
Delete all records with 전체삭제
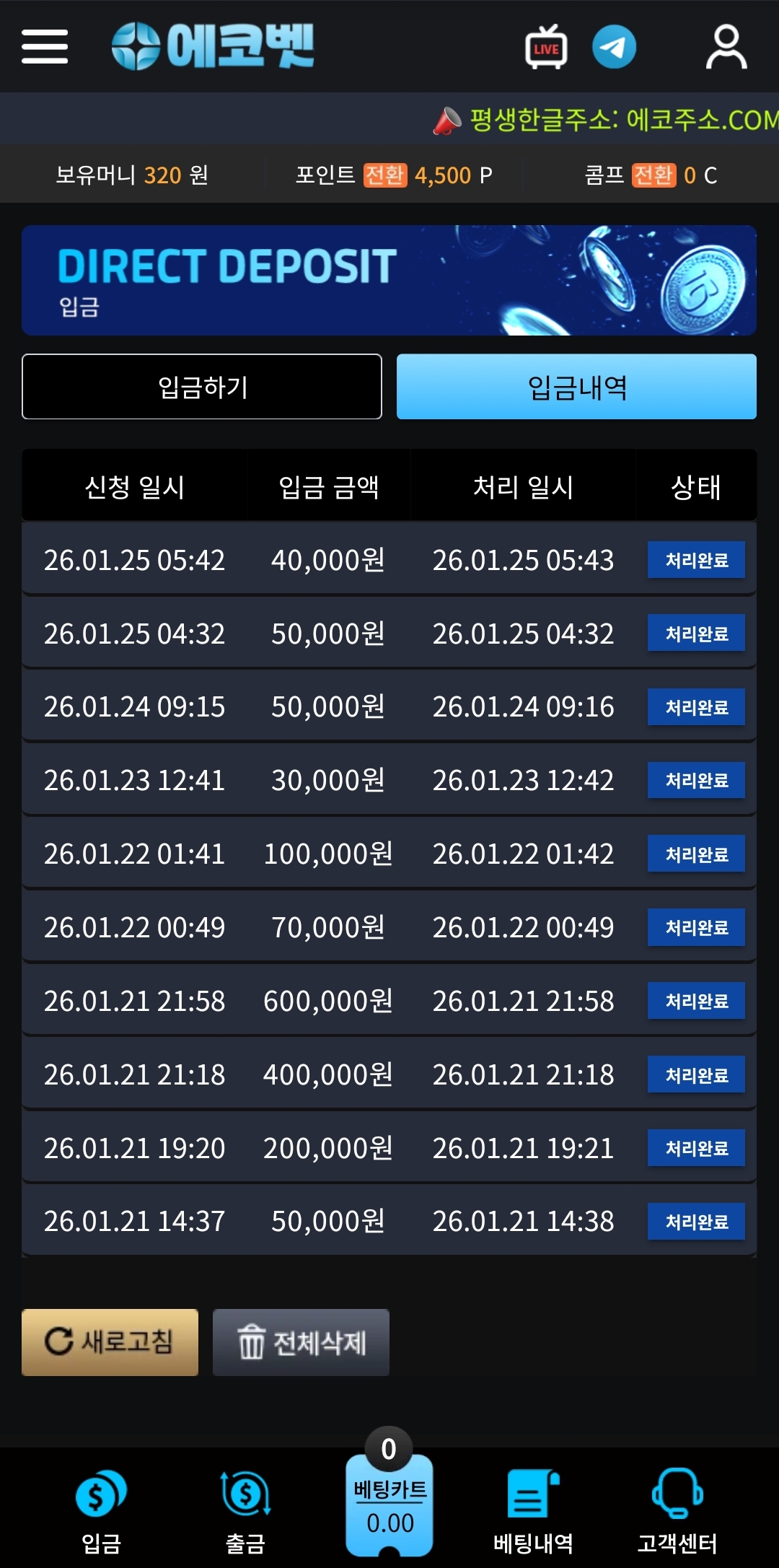301,1342
